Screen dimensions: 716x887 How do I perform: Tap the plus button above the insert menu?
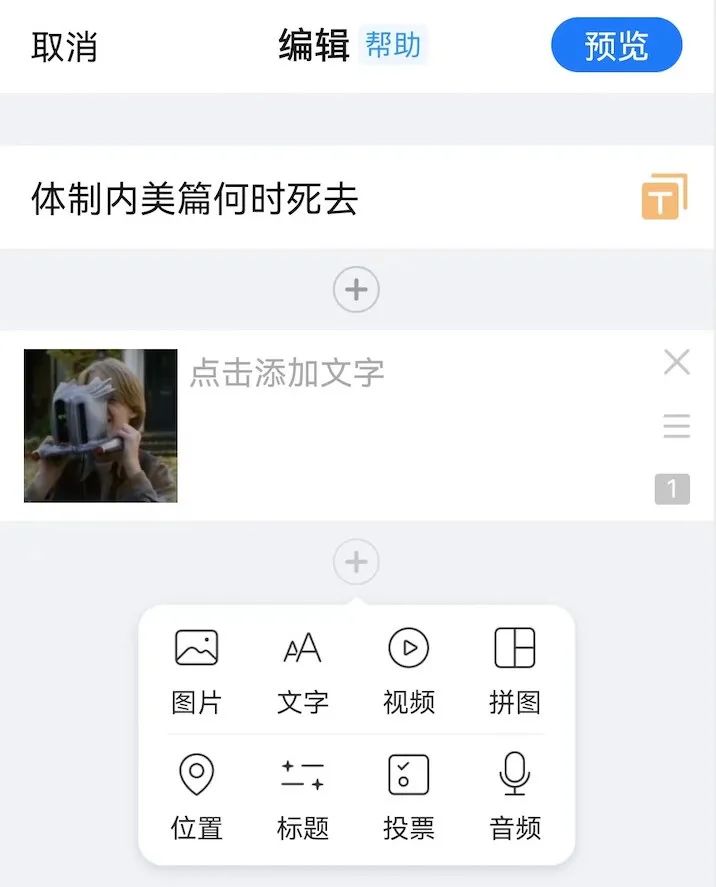pyautogui.click(x=356, y=563)
